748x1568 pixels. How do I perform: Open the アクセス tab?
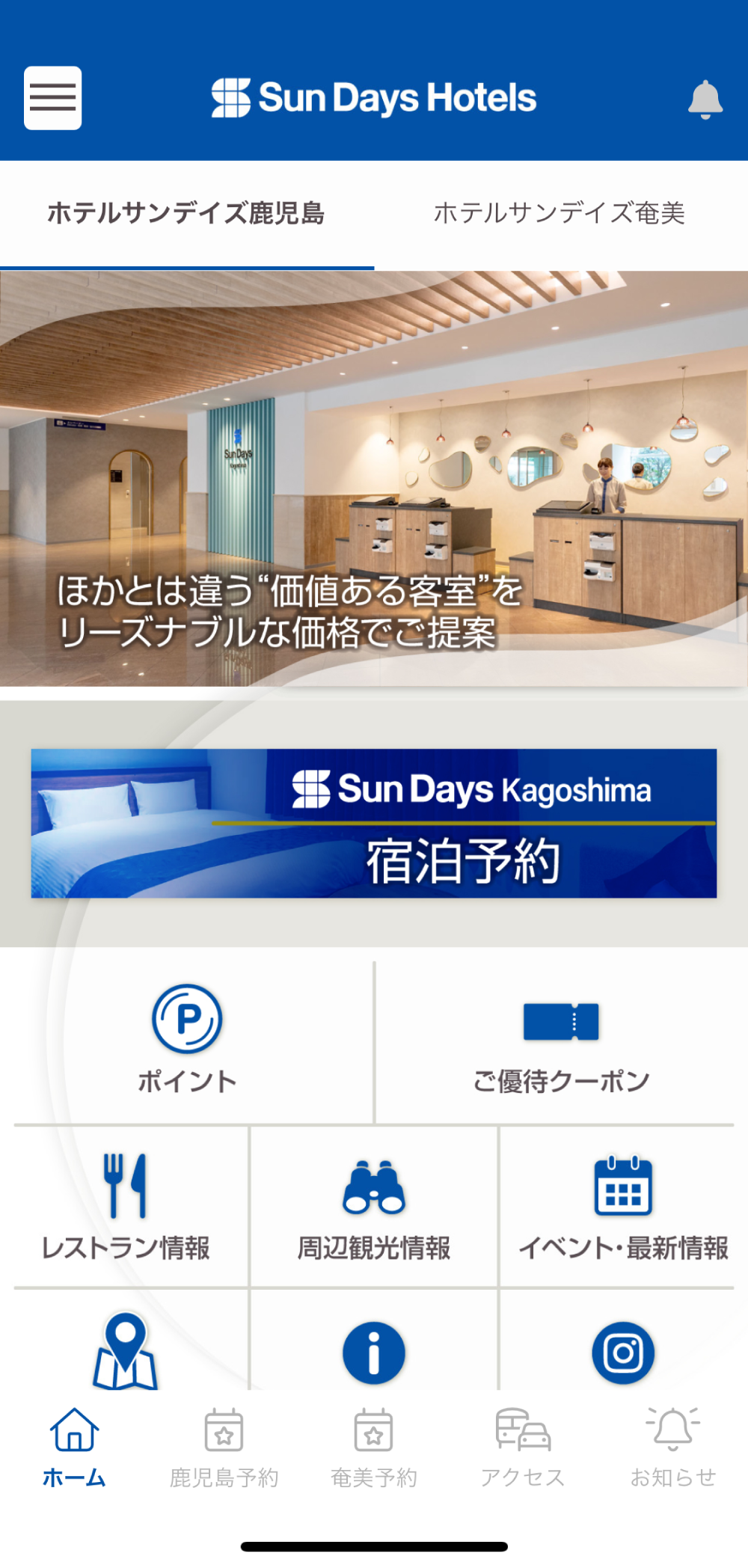523,1448
